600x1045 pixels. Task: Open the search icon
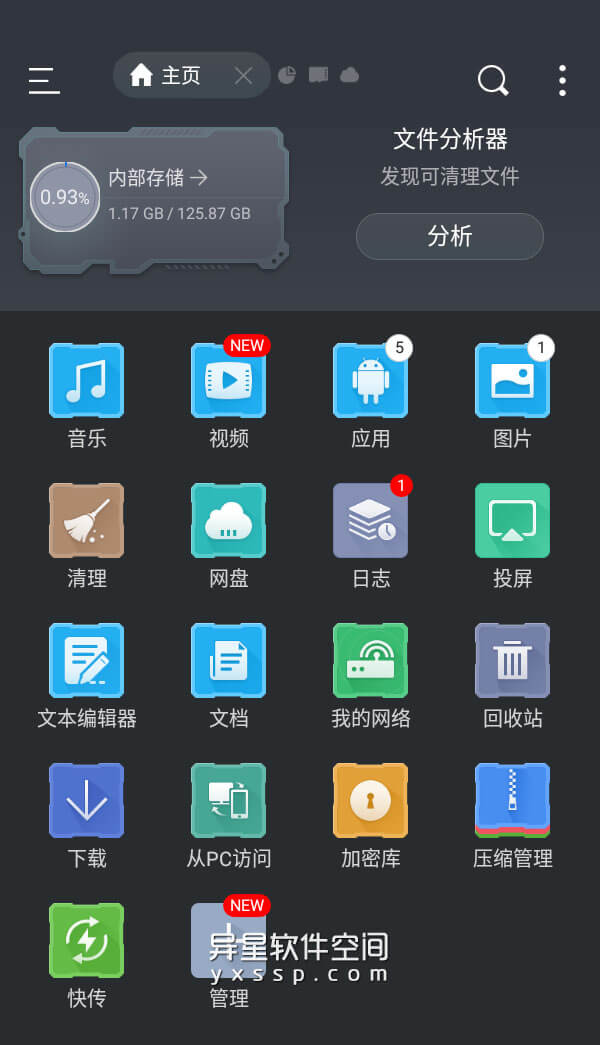pyautogui.click(x=492, y=80)
